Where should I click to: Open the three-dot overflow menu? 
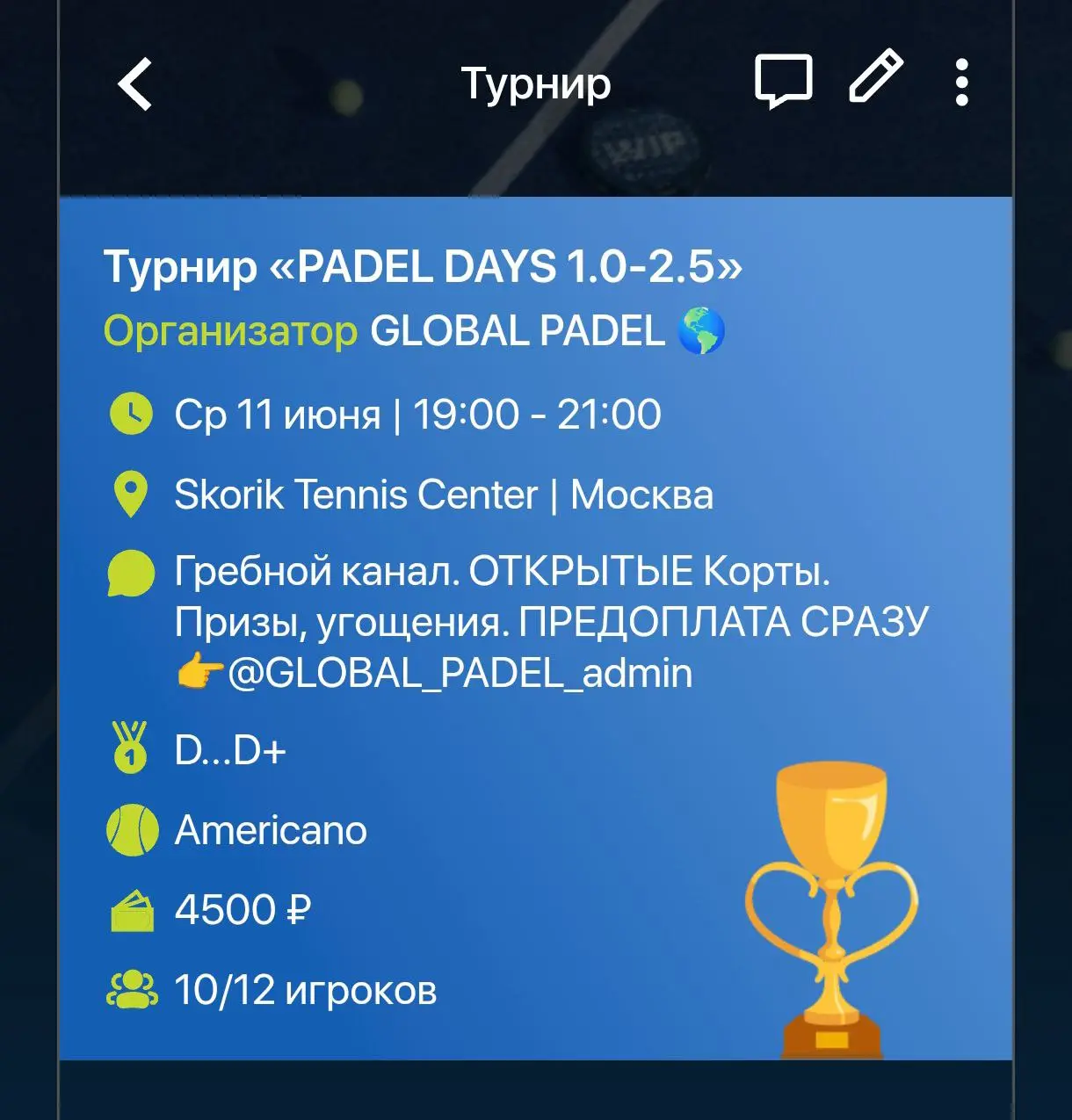(961, 80)
